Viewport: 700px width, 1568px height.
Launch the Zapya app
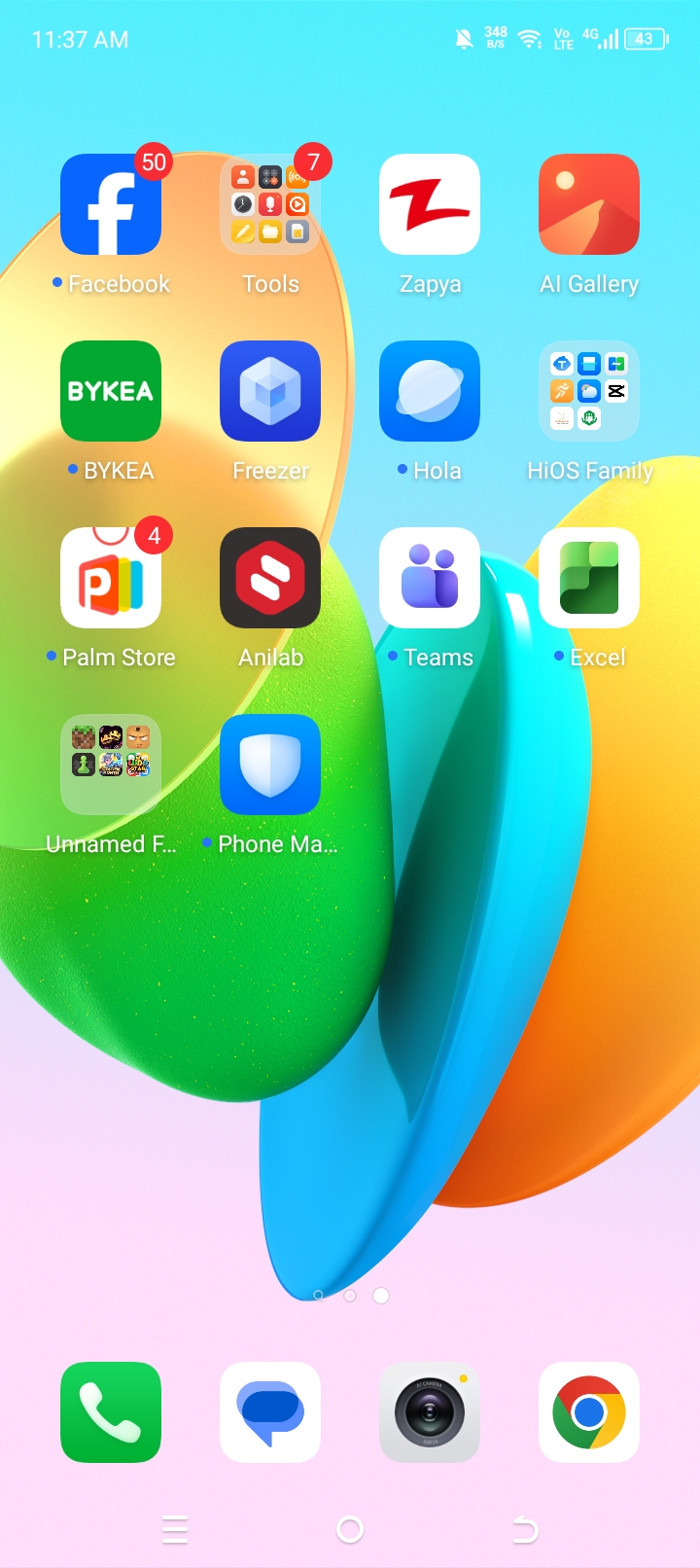[x=430, y=204]
